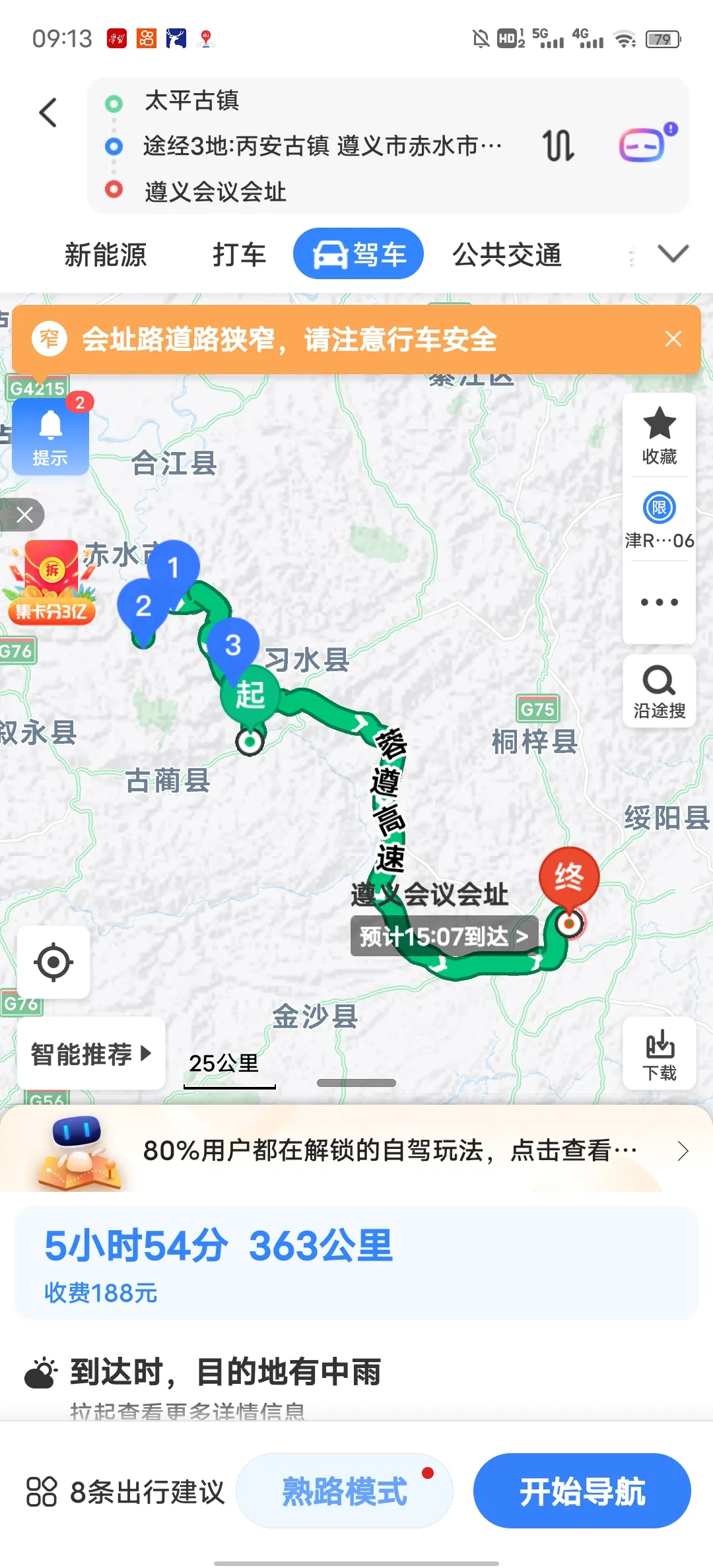
Task: Go back using the top-left arrow
Action: click(x=48, y=112)
